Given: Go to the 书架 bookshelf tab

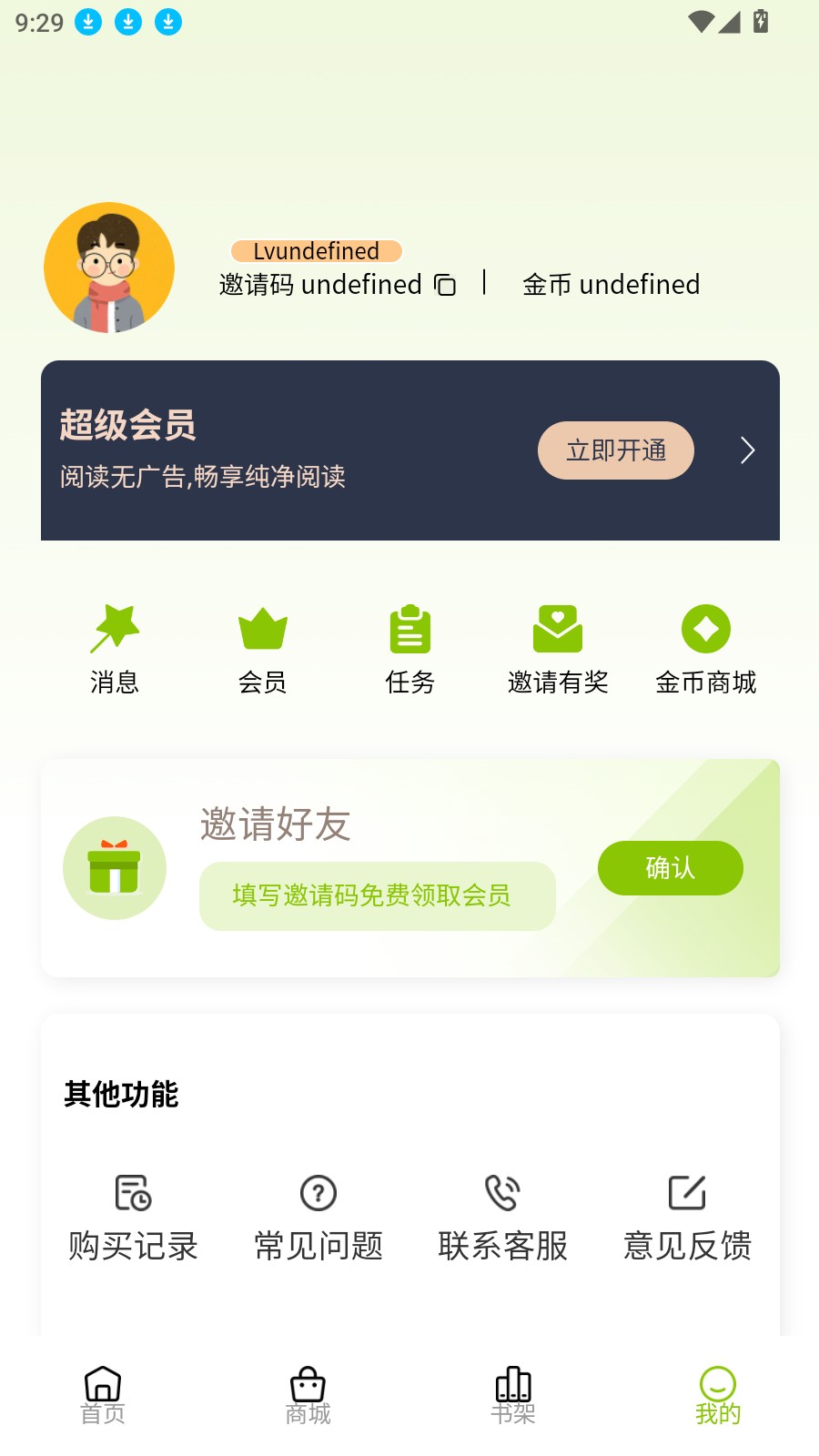Looking at the screenshot, I should (x=513, y=1395).
